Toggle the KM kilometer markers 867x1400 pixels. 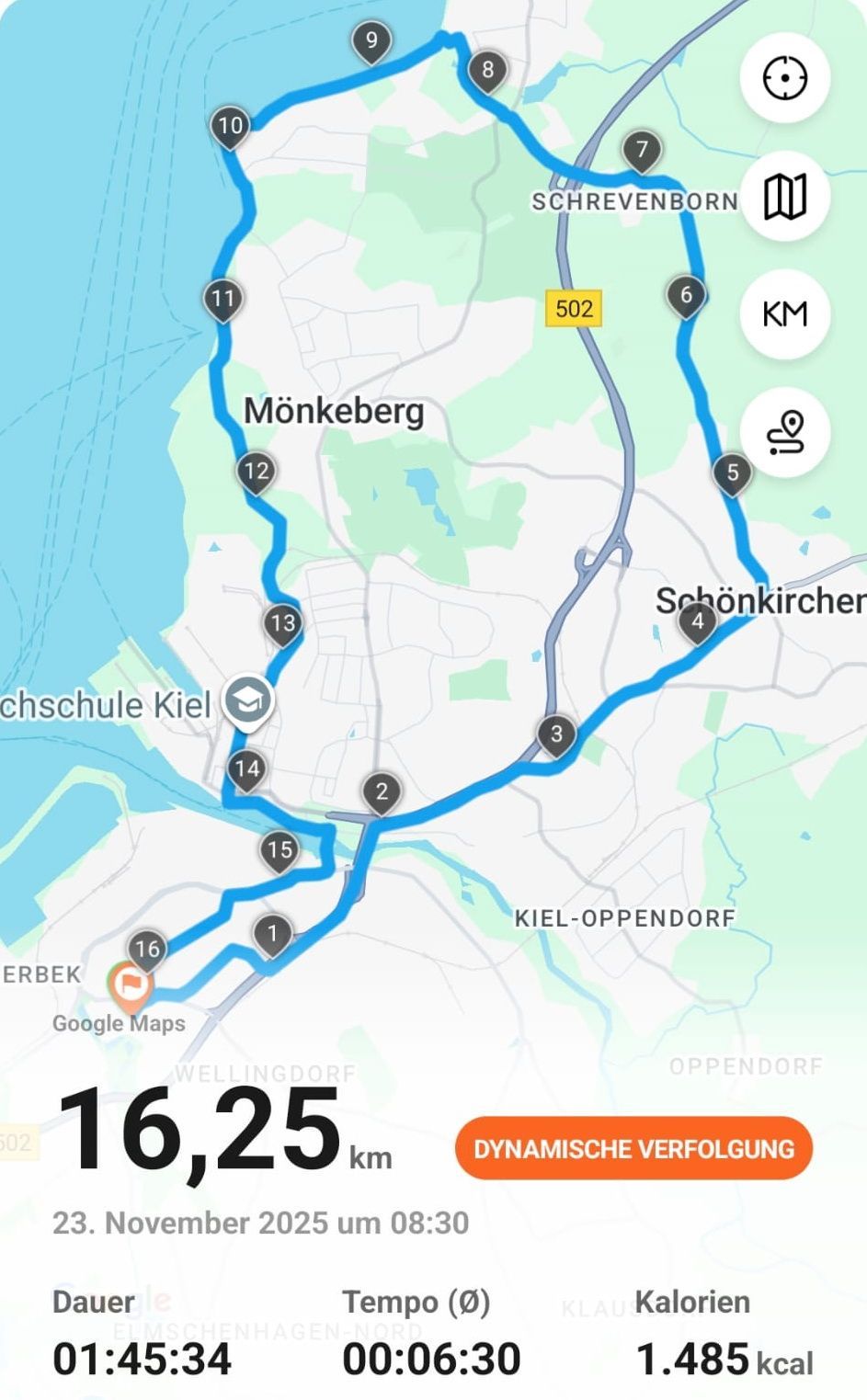point(785,314)
